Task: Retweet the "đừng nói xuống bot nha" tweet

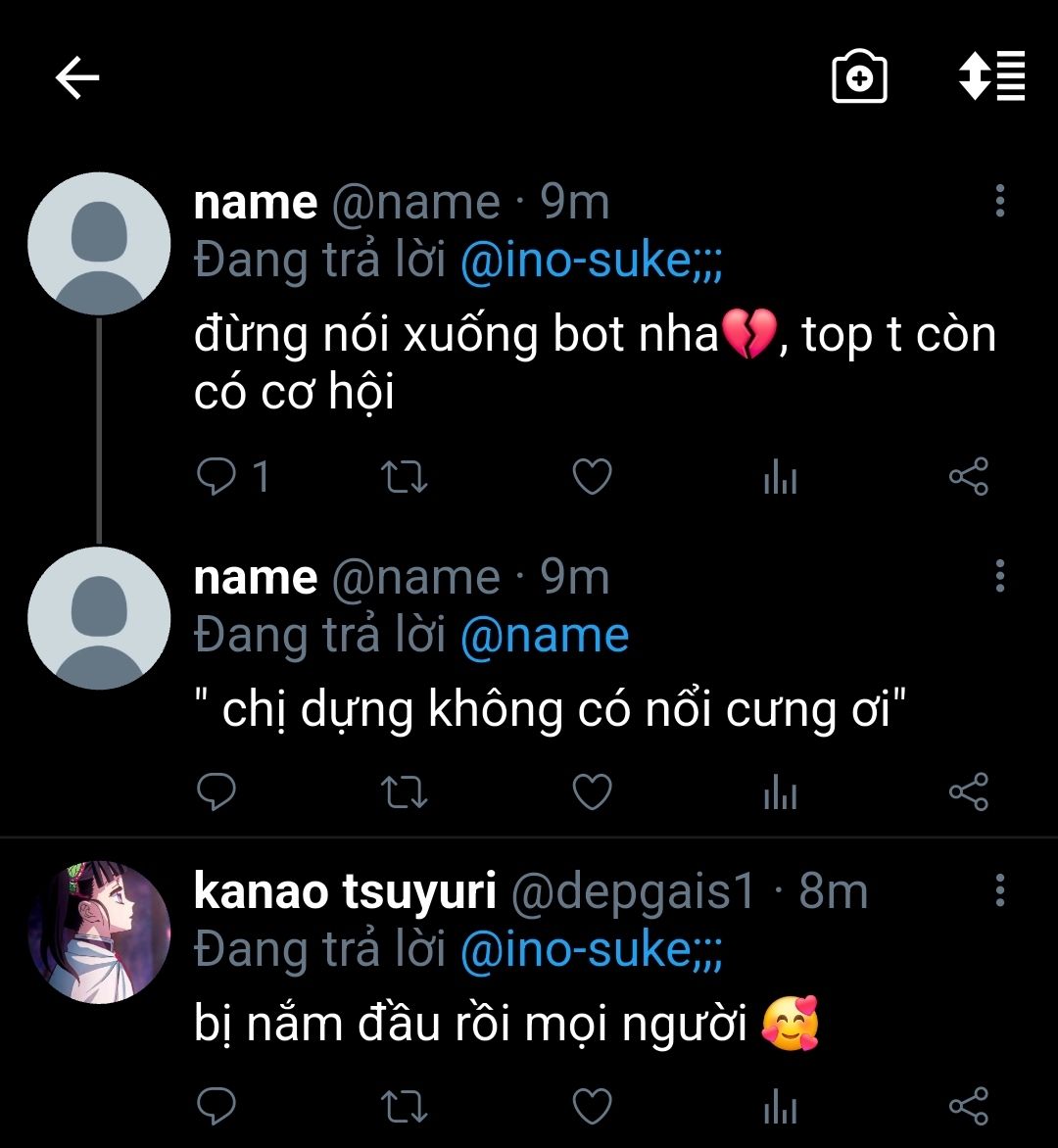Action: [x=405, y=476]
